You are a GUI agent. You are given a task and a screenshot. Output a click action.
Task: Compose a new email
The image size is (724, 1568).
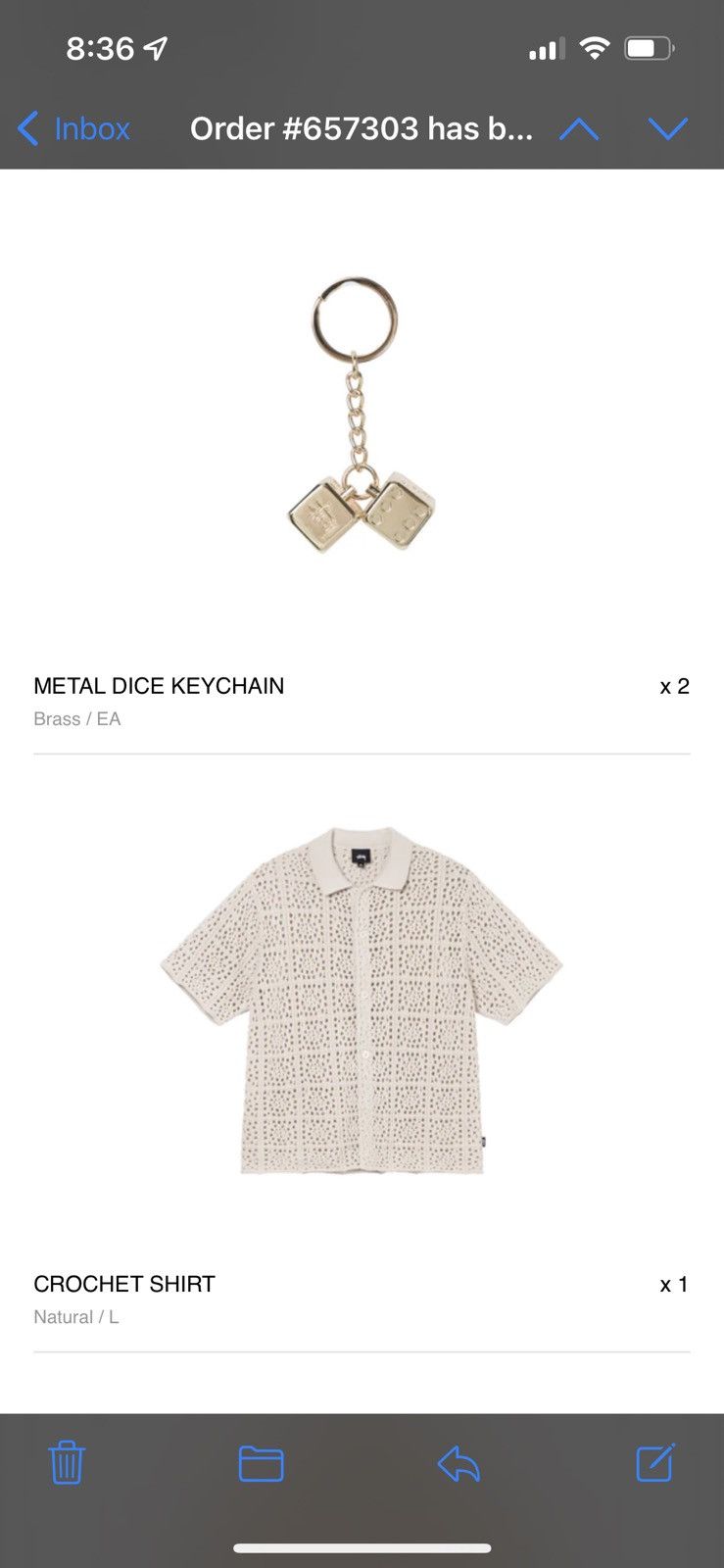[x=655, y=1462]
